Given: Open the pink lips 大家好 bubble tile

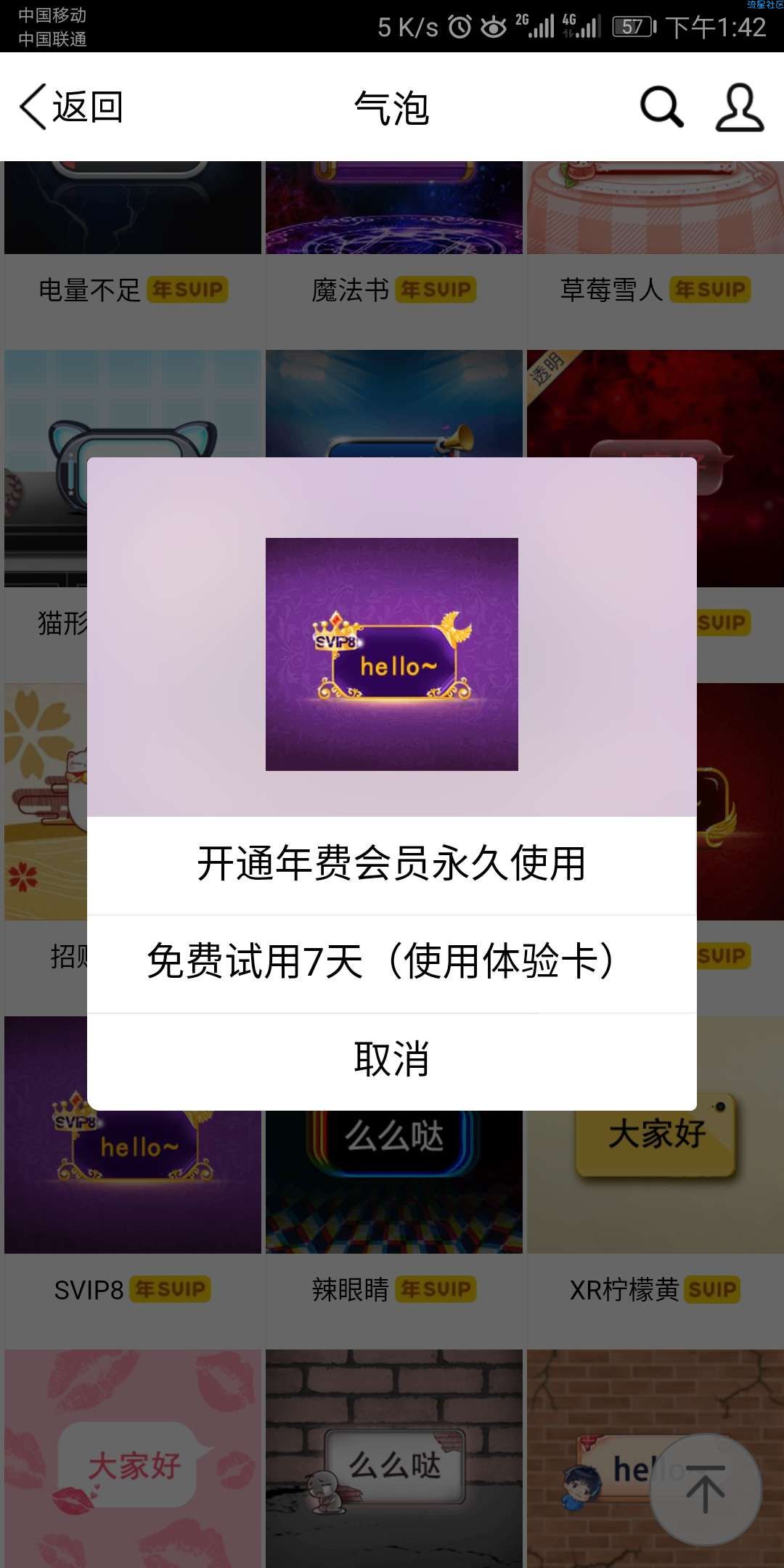Looking at the screenshot, I should pyautogui.click(x=132, y=1459).
